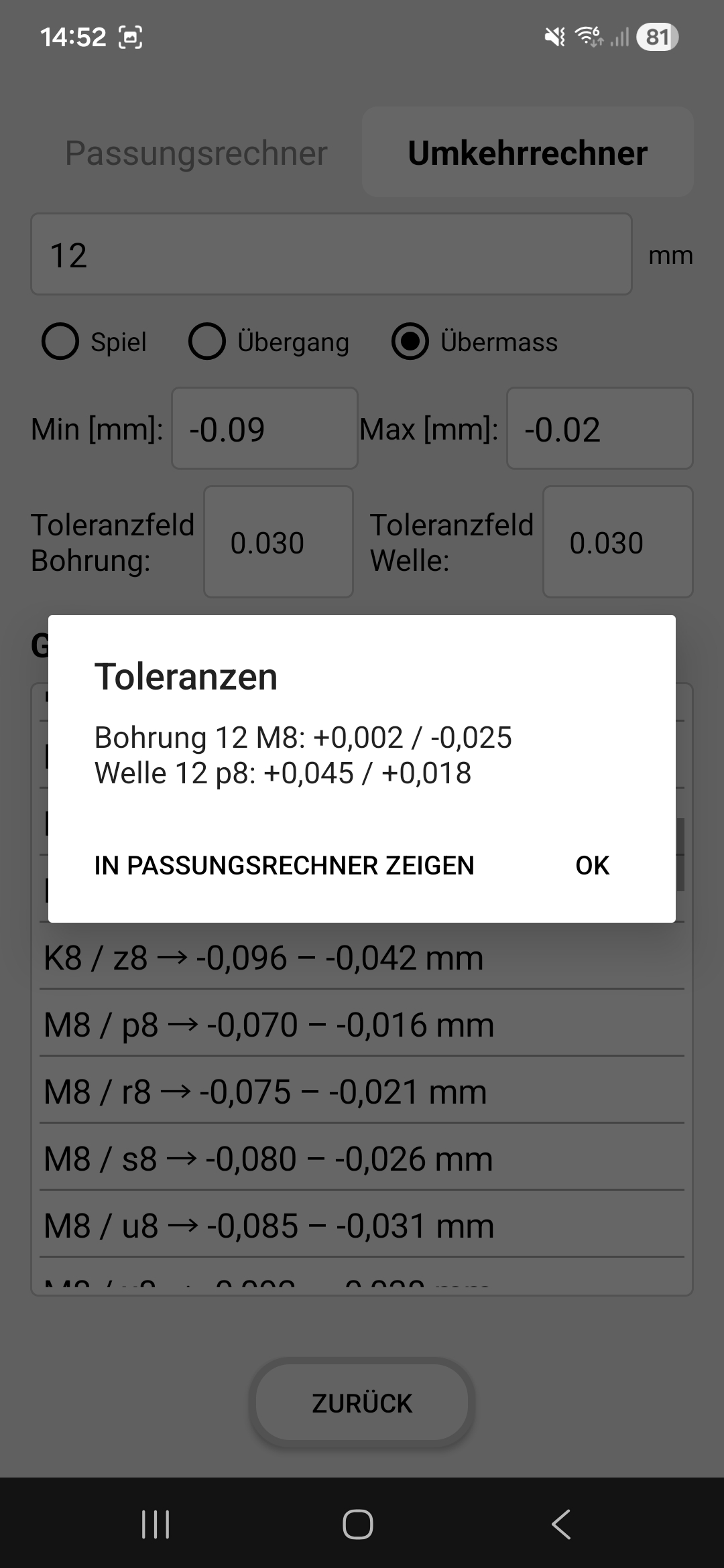The width and height of the screenshot is (724, 1568).
Task: Change the Toleranzfeld Welle value
Action: tap(617, 542)
